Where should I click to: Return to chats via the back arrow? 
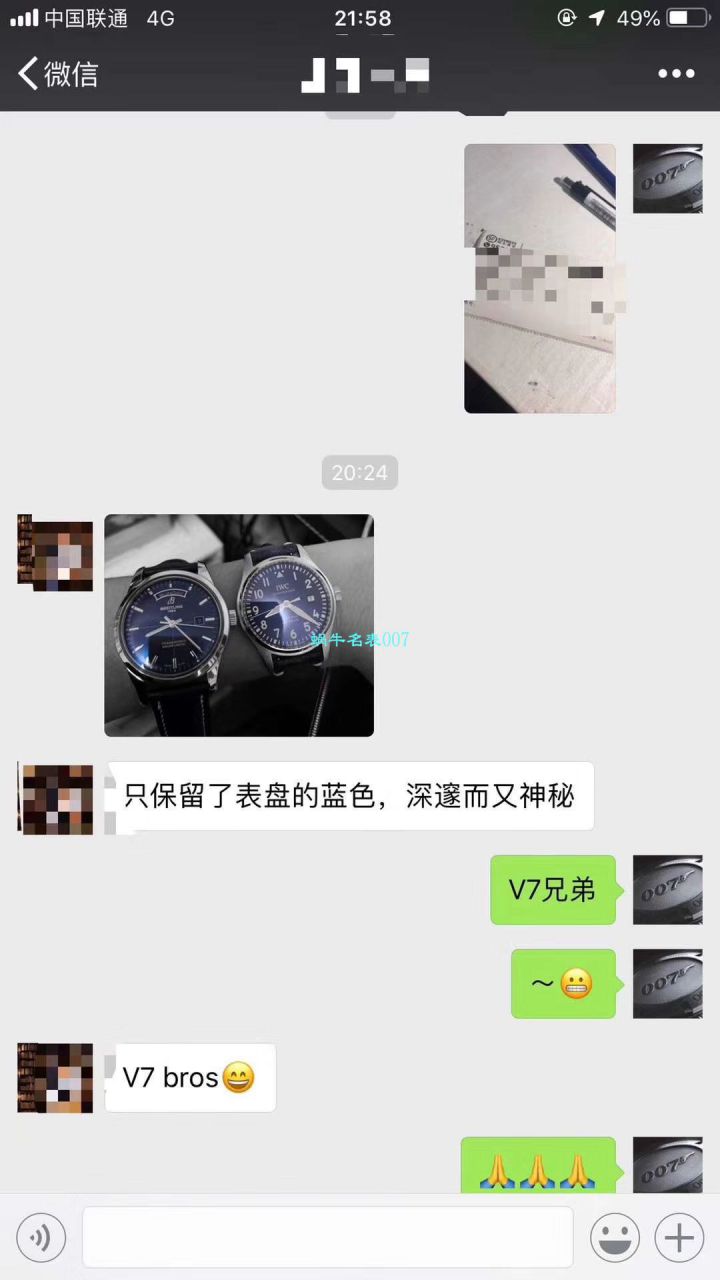click(x=27, y=73)
